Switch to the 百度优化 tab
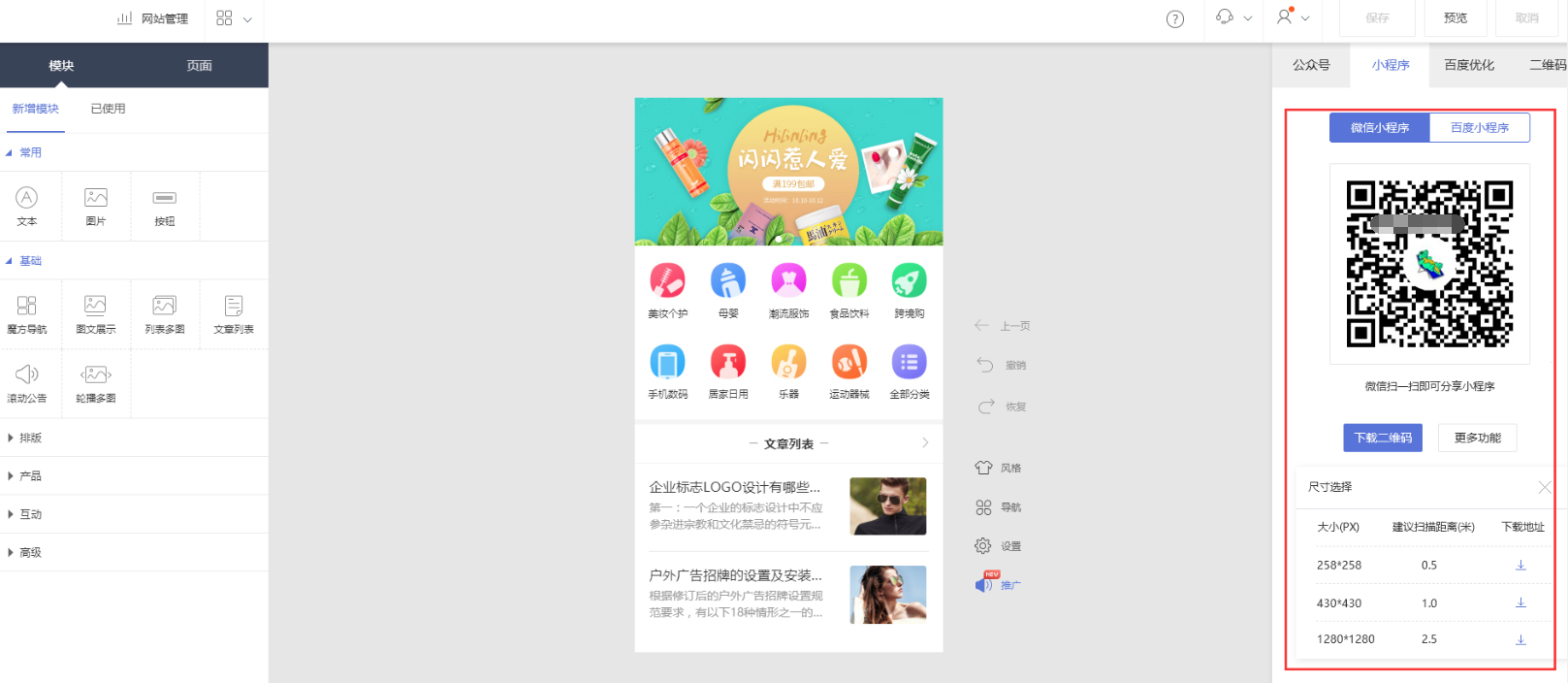The image size is (1568, 683). [x=1468, y=65]
